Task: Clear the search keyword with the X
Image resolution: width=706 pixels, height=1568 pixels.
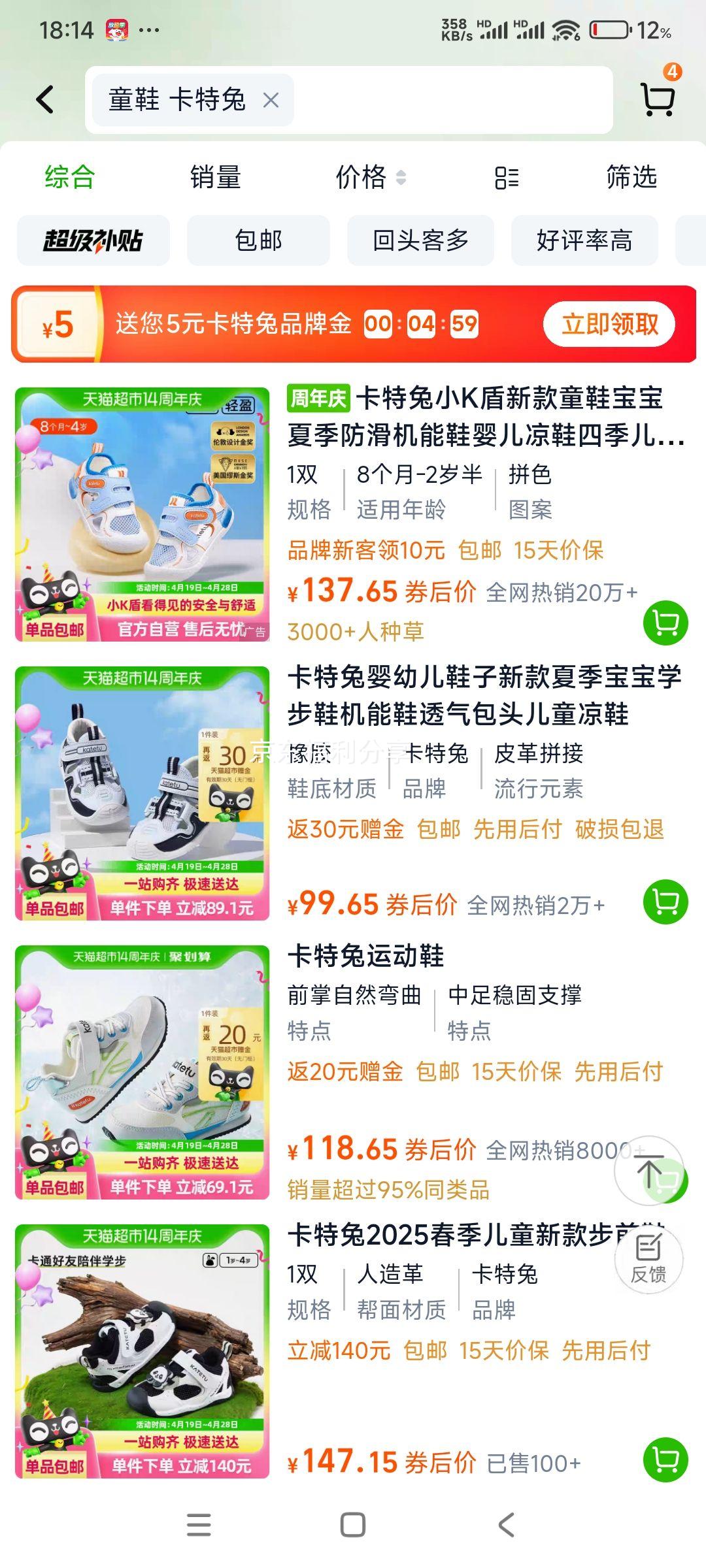Action: point(270,99)
